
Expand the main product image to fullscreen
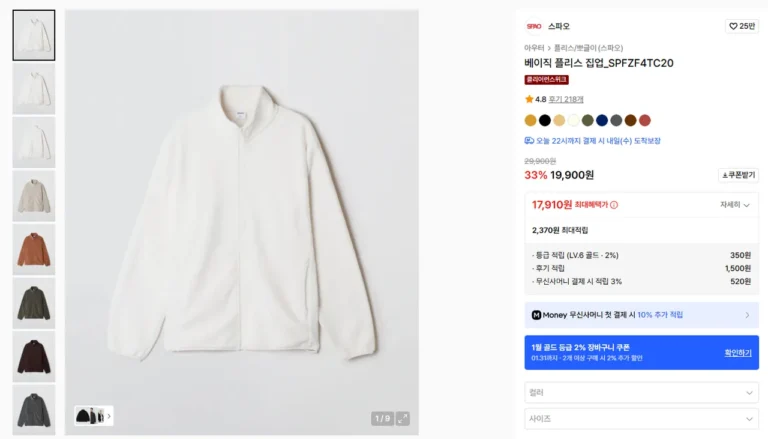pyautogui.click(x=403, y=418)
